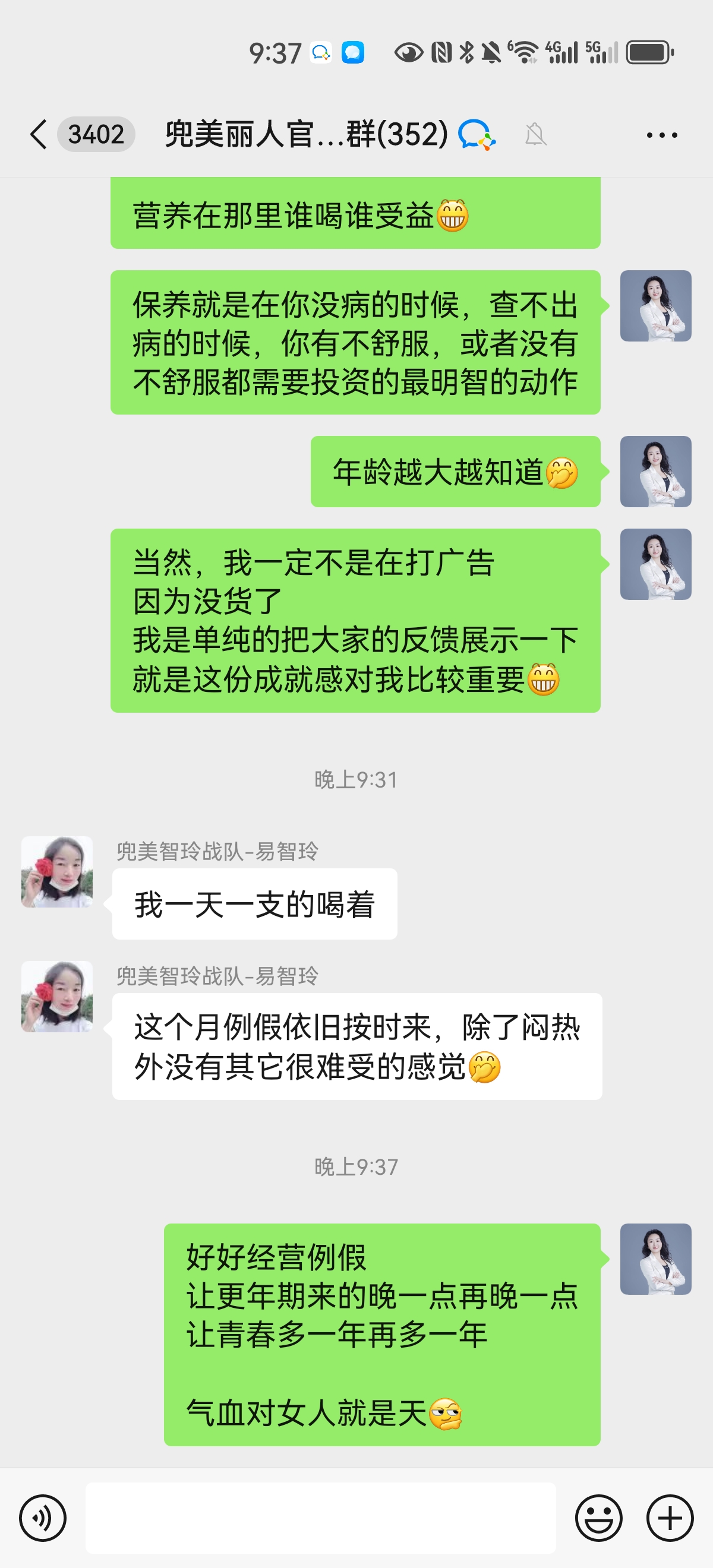This screenshot has height=1568, width=713.
Task: View sender avatar beside 年龄越大越知道 message
Action: (x=655, y=472)
